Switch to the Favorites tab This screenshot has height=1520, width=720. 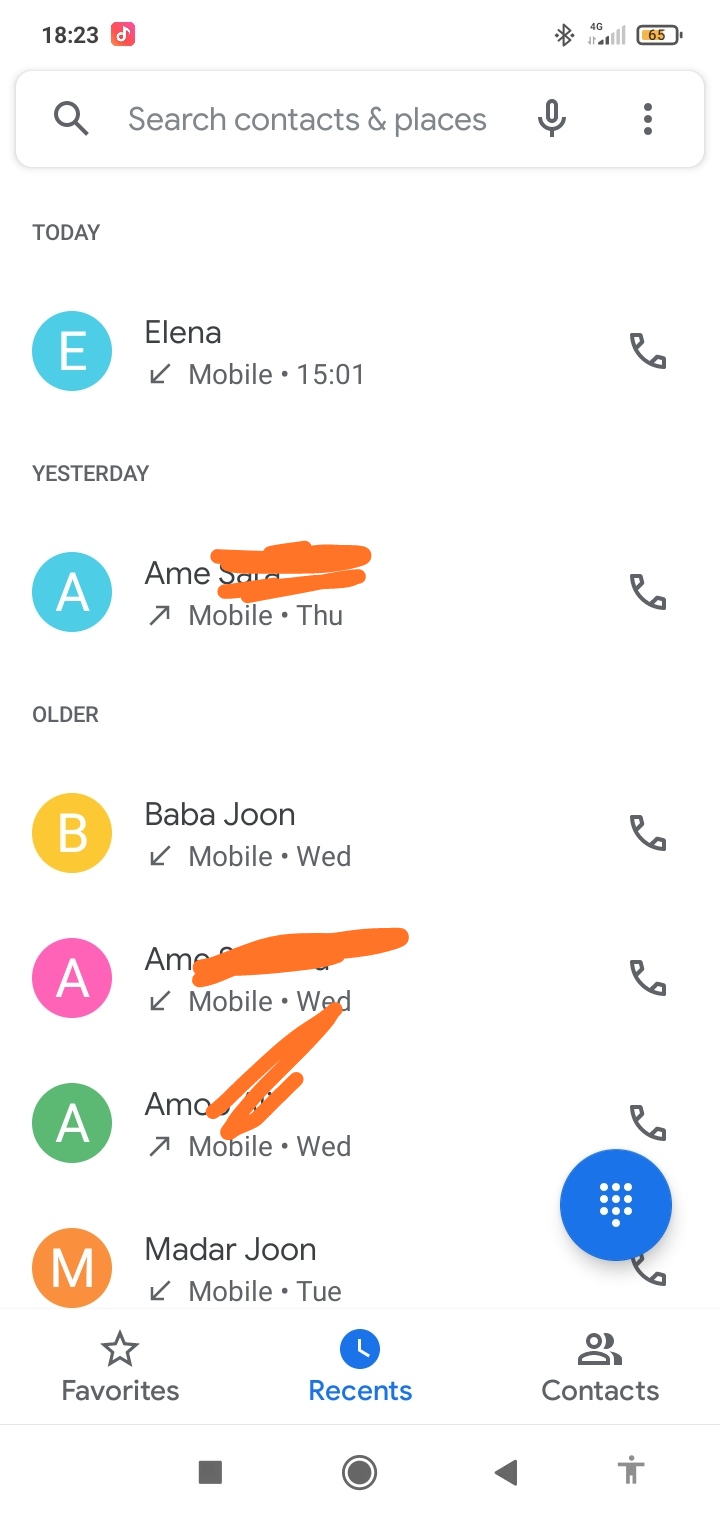tap(120, 1368)
